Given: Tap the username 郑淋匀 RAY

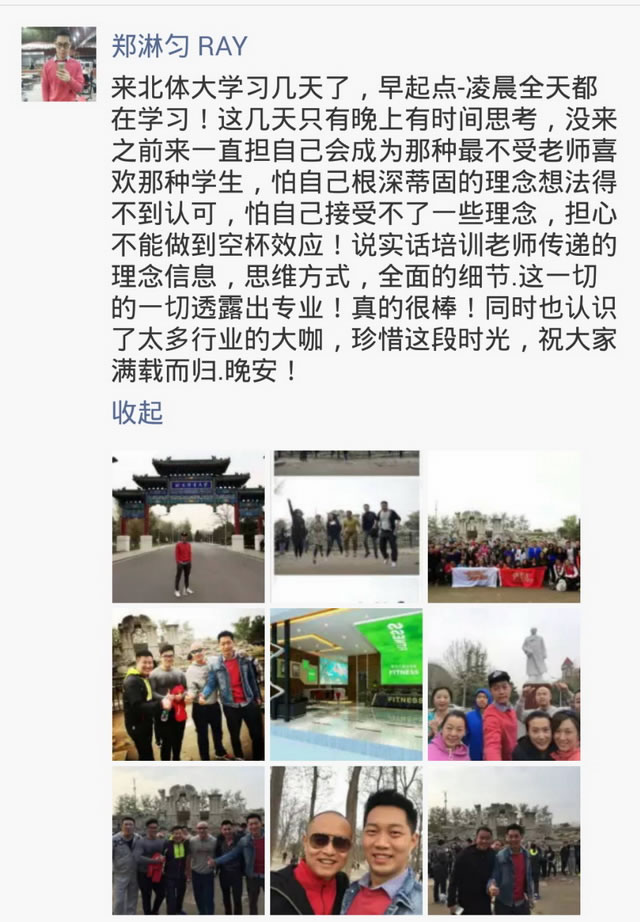Looking at the screenshot, I should 179,45.
